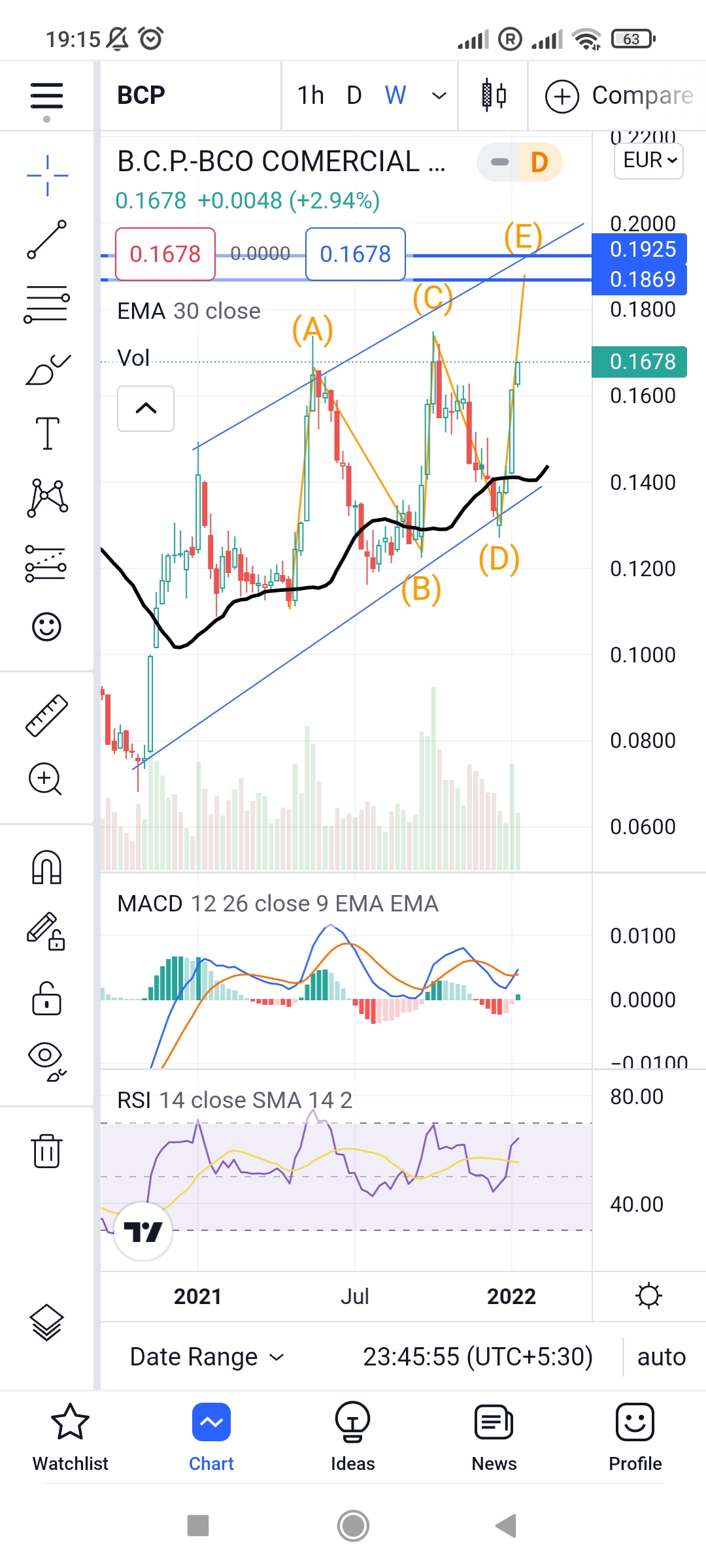Open the hamburger menu
This screenshot has width=706, height=1568.
(46, 97)
